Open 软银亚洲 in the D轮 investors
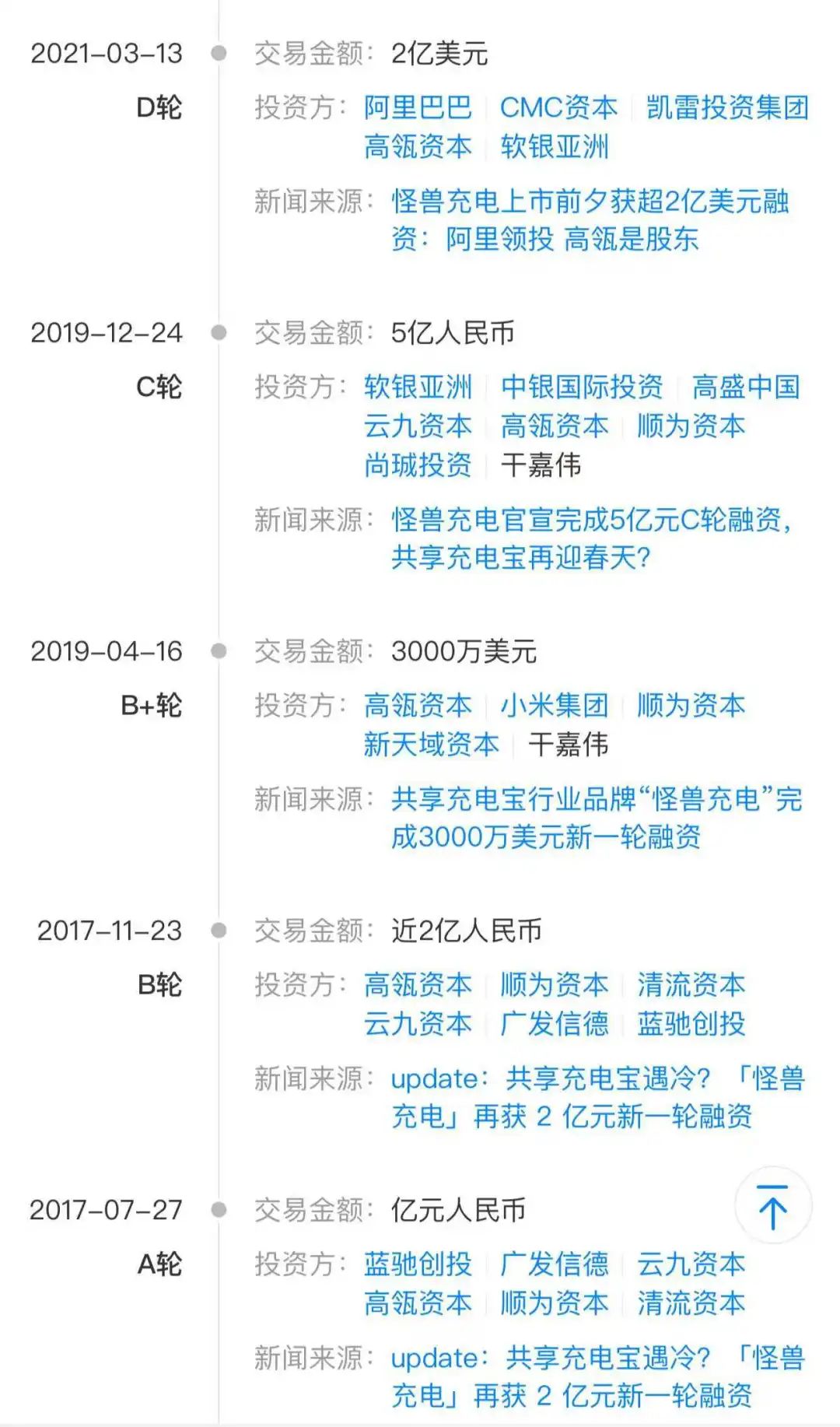This screenshot has height=1427, width=840. [554, 146]
